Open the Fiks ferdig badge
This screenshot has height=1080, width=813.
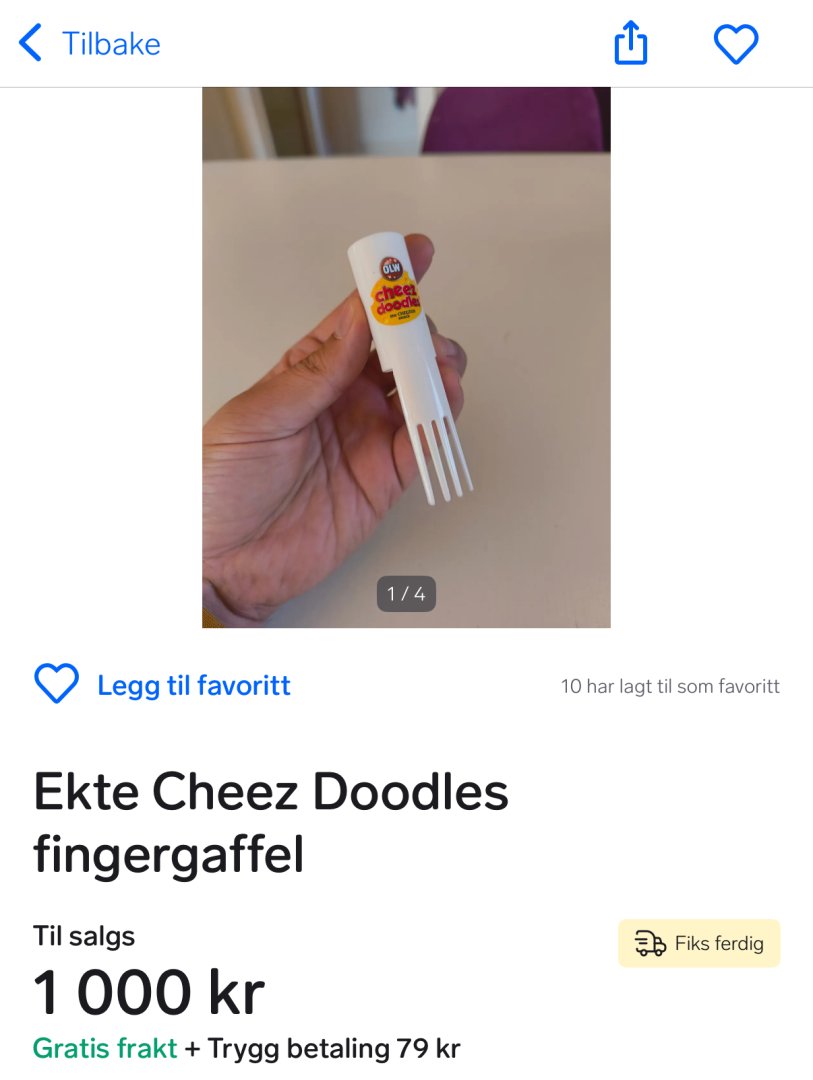pyautogui.click(x=699, y=943)
